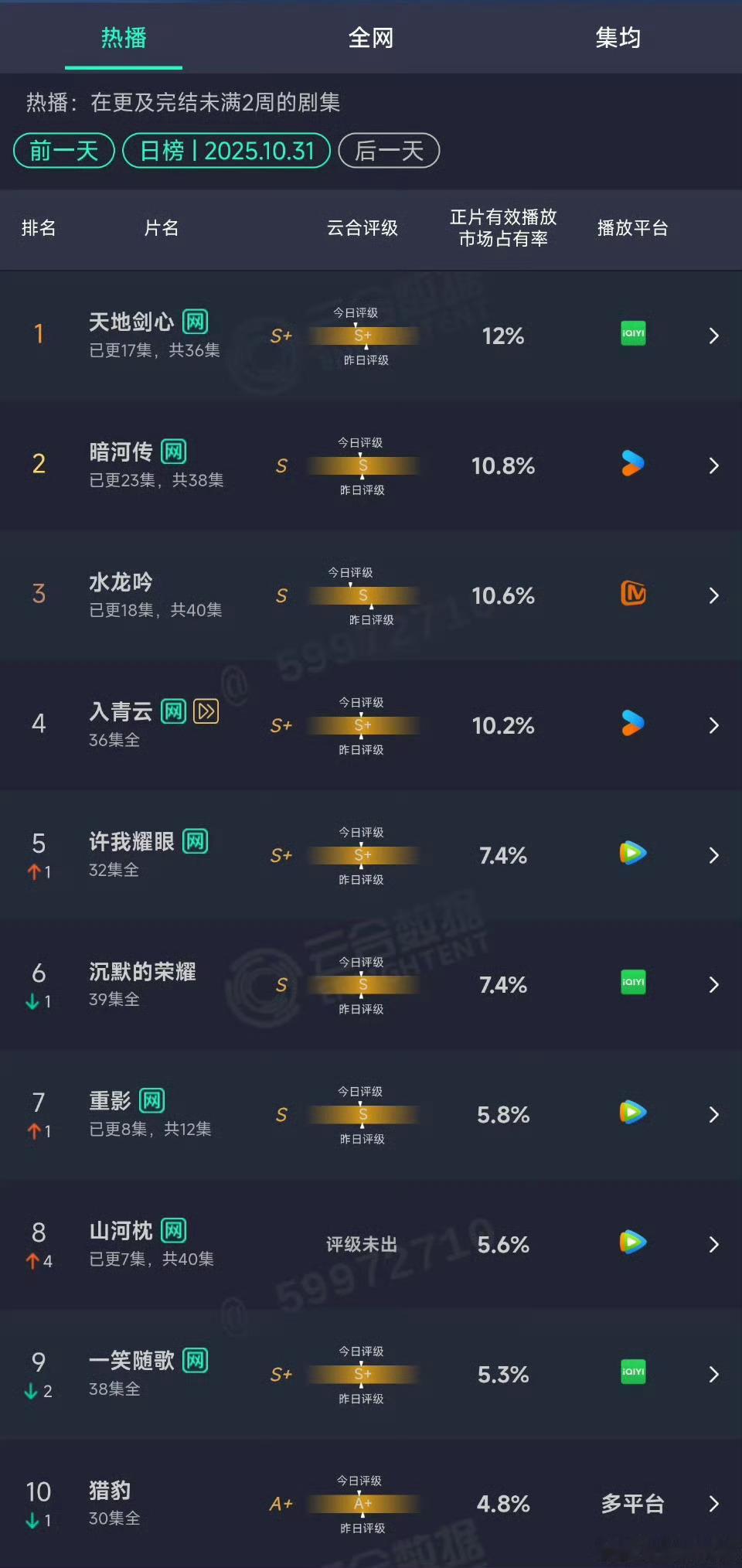
Task: Select the Tencent Video icon for 入青云
Action: [632, 724]
